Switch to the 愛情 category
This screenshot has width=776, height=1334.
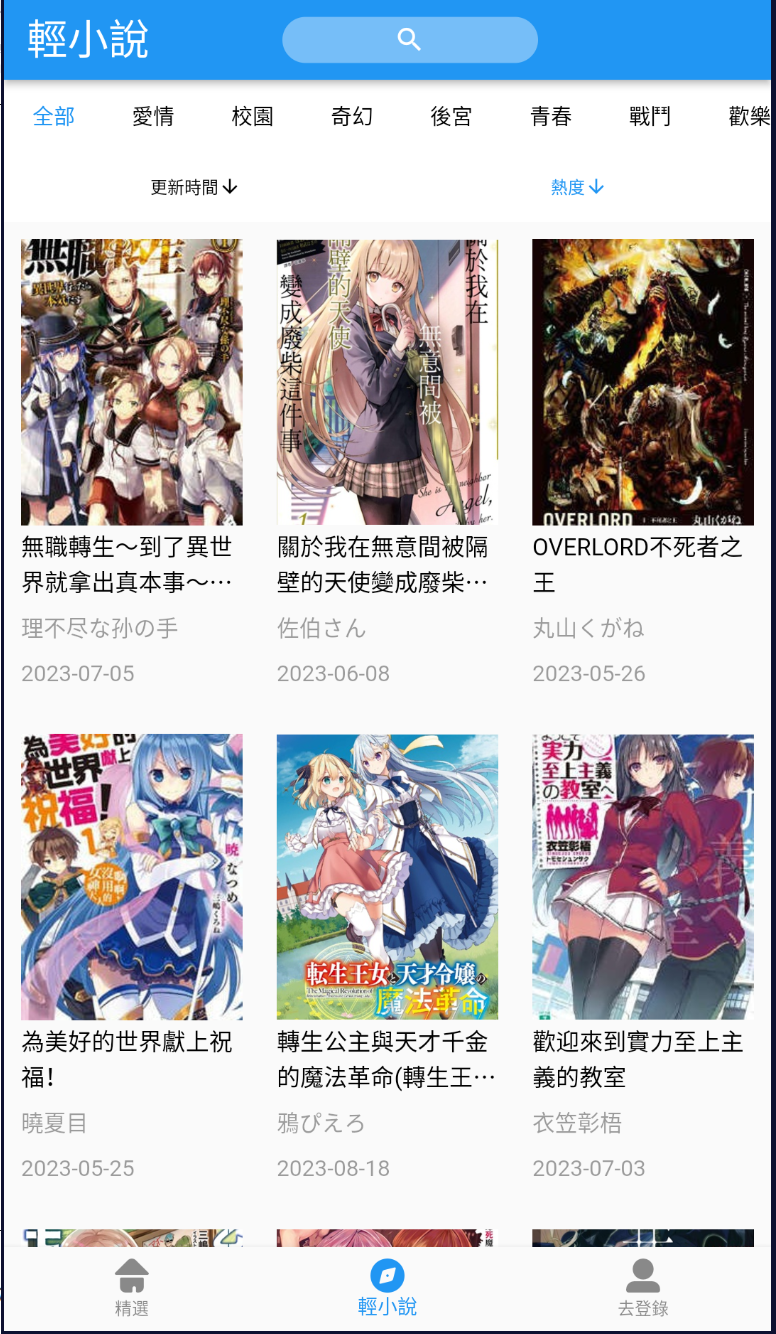[x=153, y=116]
